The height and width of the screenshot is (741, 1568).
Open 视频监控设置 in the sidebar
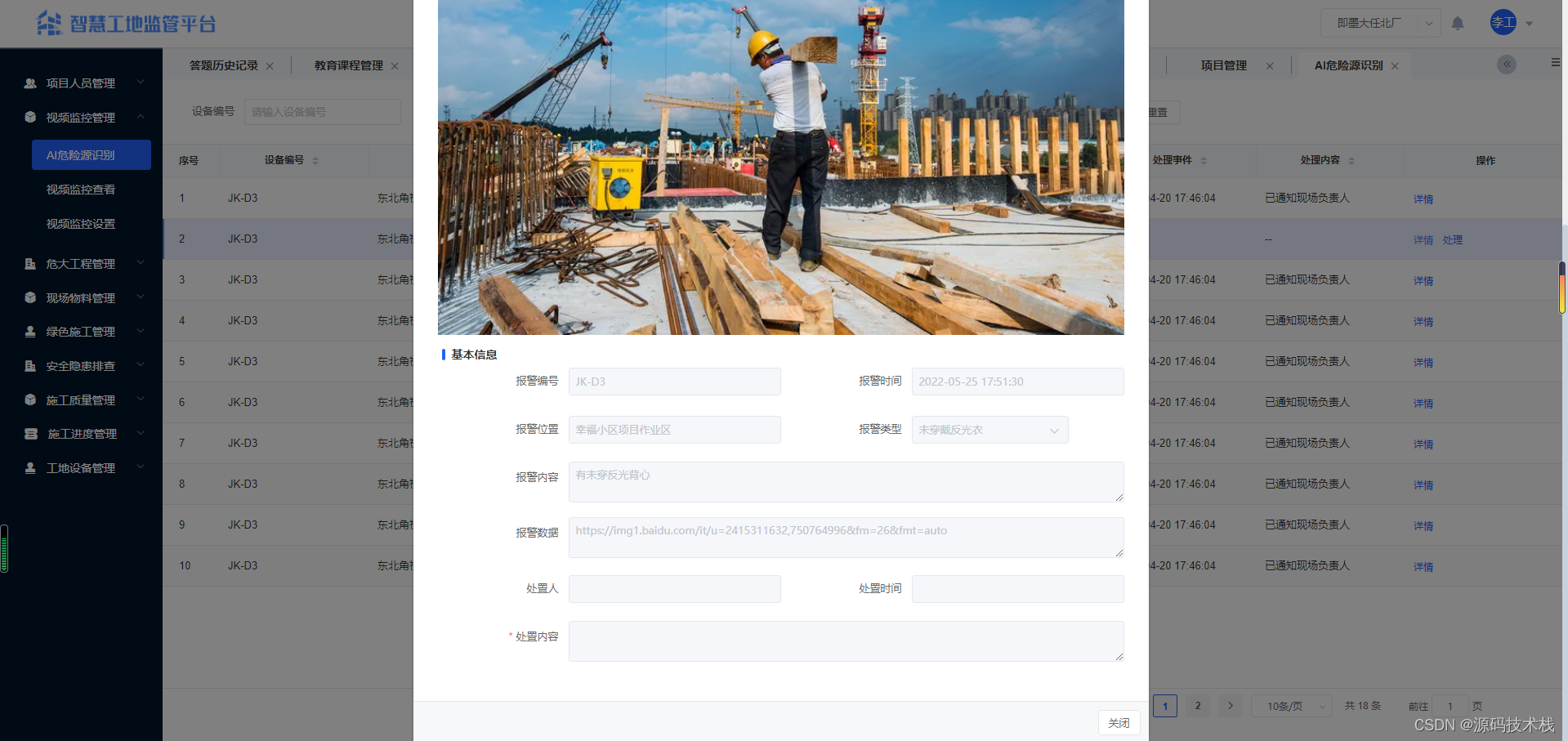[x=81, y=224]
